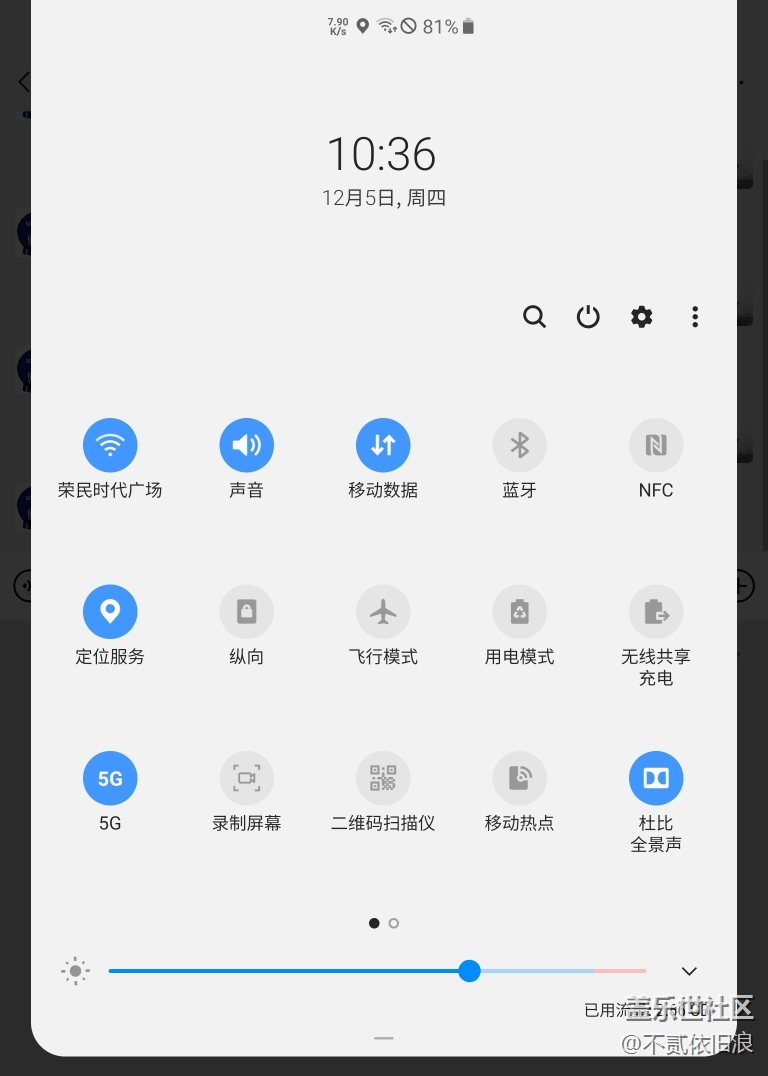The height and width of the screenshot is (1076, 768).
Task: Disable 移动数据 mobile data
Action: click(383, 445)
